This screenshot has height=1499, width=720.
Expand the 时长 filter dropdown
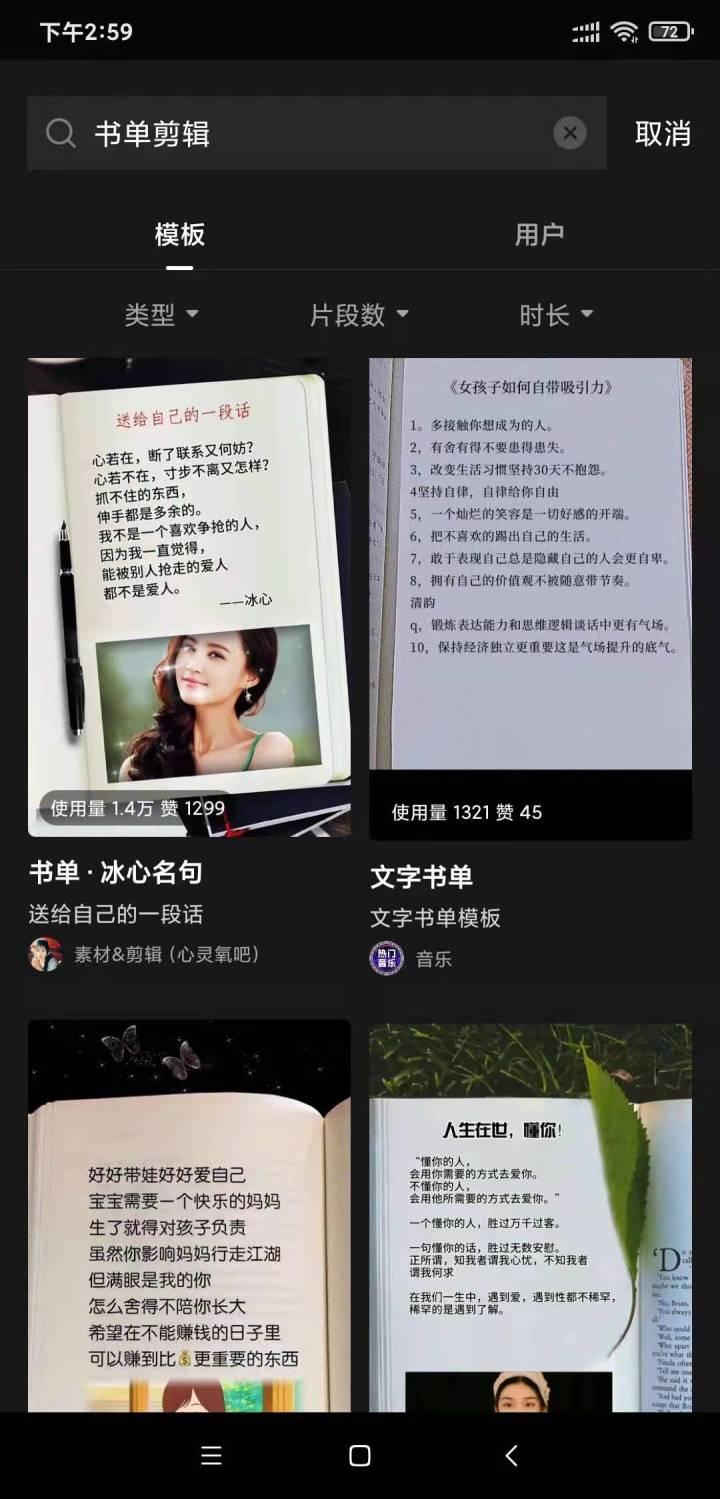click(556, 315)
